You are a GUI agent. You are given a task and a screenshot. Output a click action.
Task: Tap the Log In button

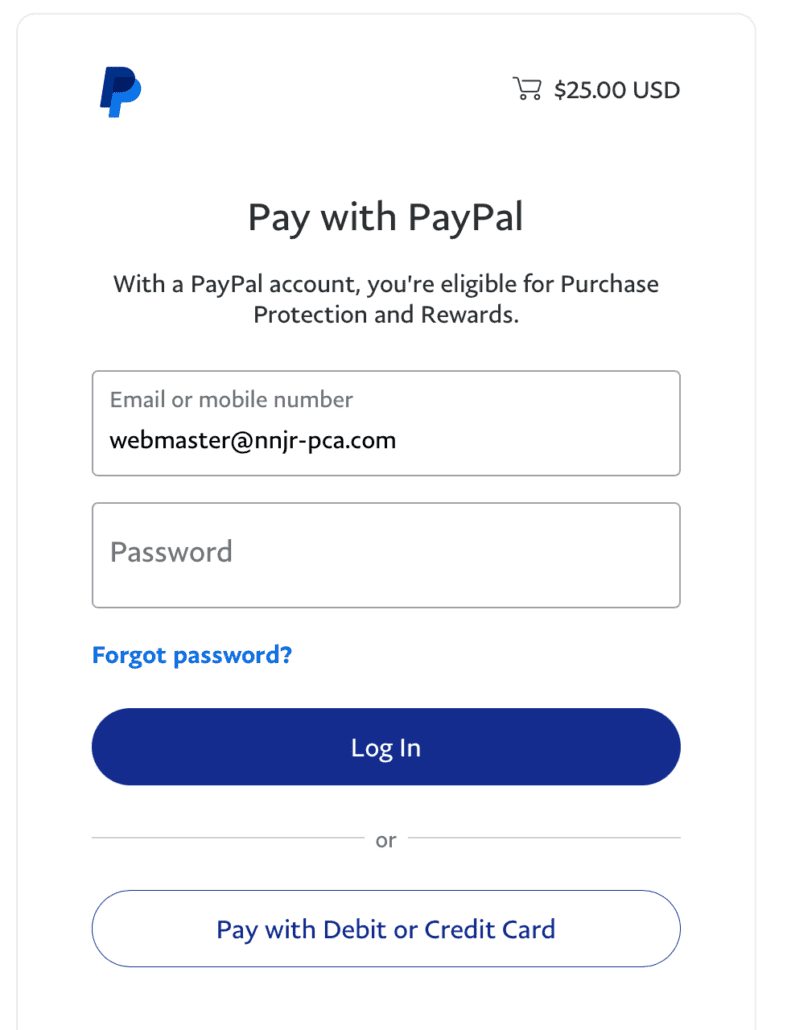pos(386,747)
